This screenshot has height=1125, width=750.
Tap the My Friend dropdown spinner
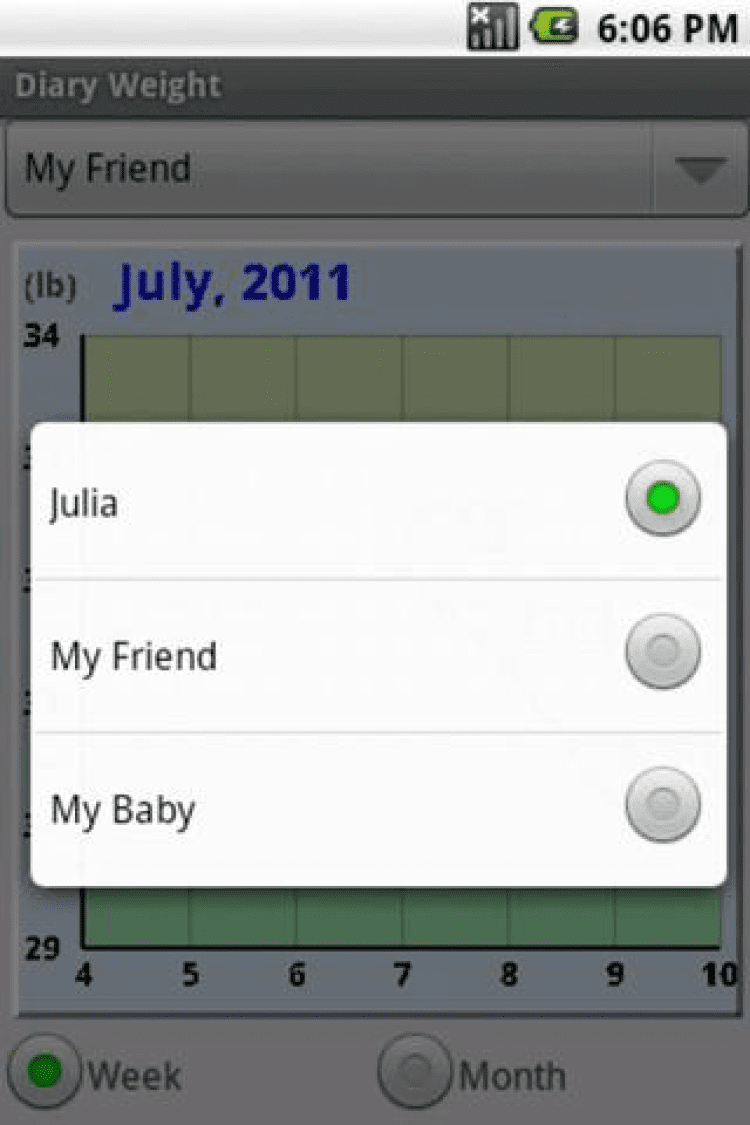[x=375, y=168]
